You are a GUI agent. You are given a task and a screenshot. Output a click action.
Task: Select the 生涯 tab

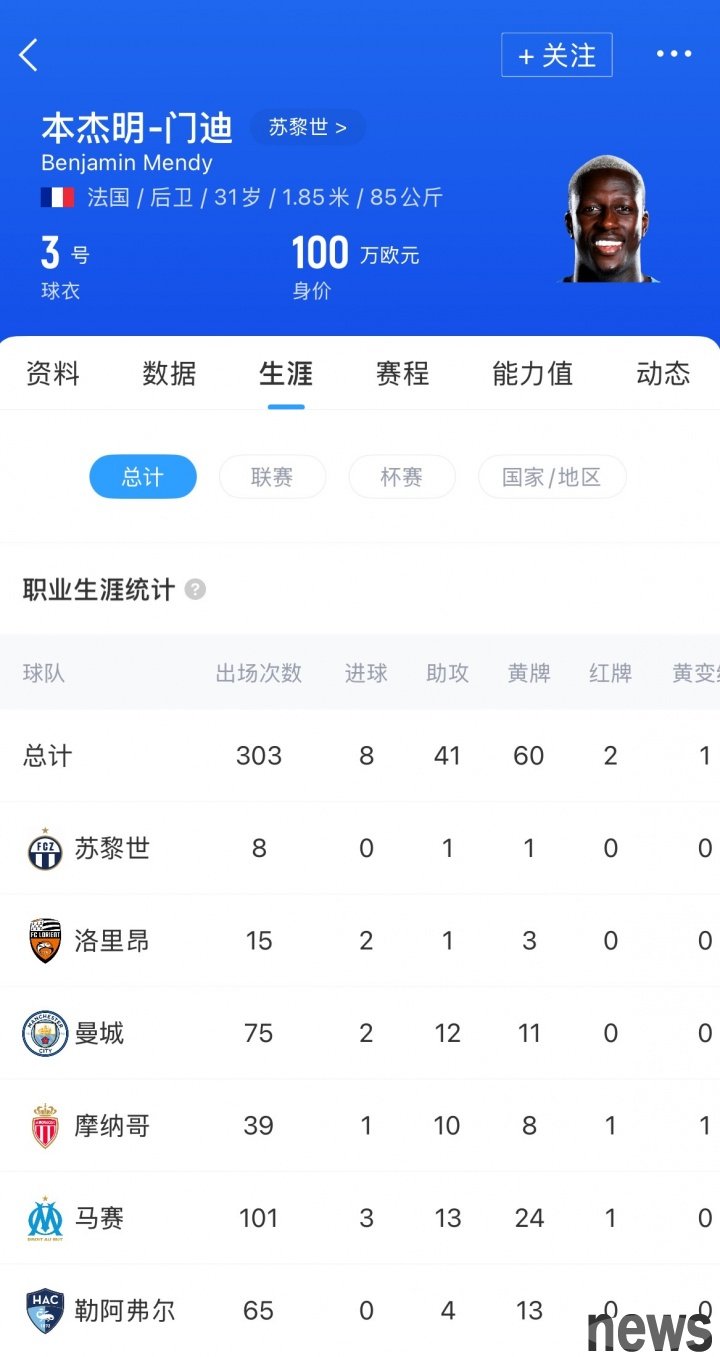[286, 374]
